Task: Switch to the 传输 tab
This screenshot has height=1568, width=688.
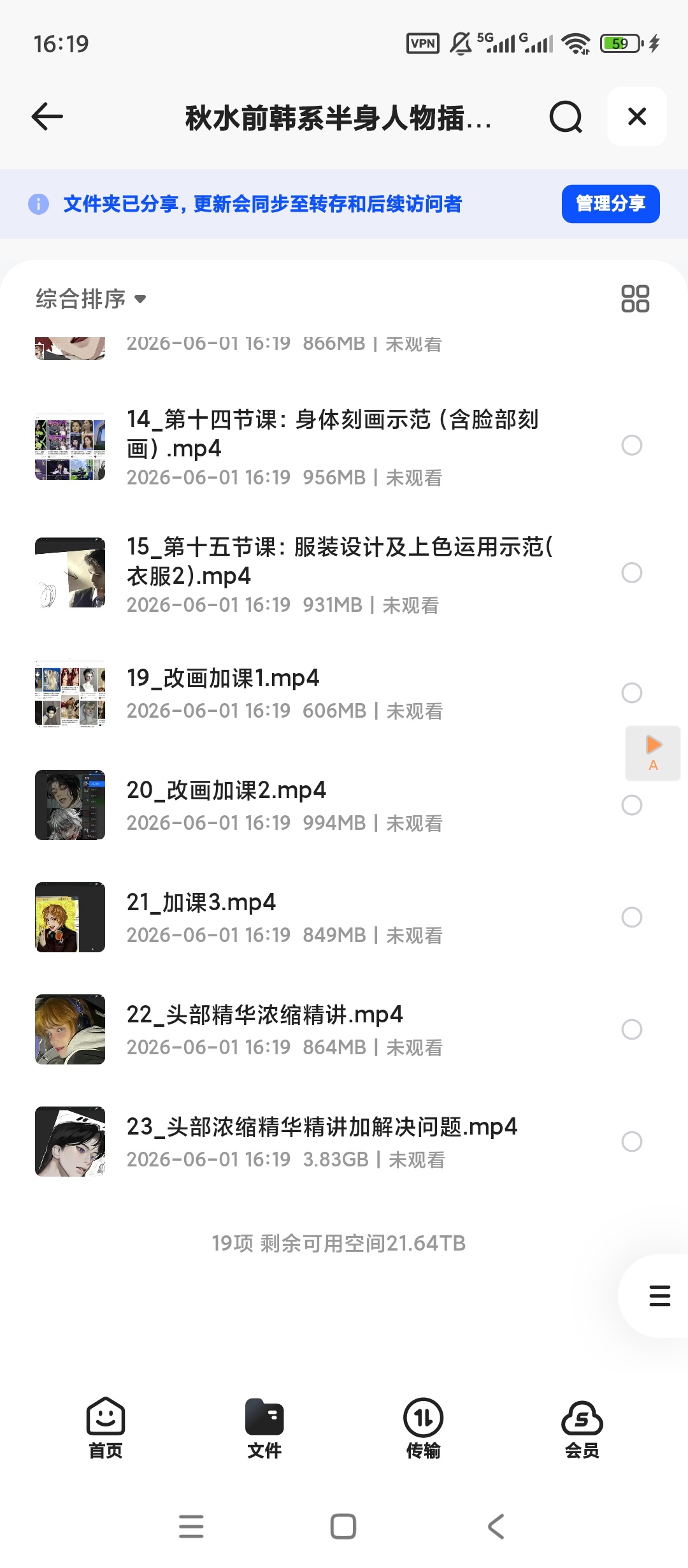Action: pyautogui.click(x=423, y=1428)
